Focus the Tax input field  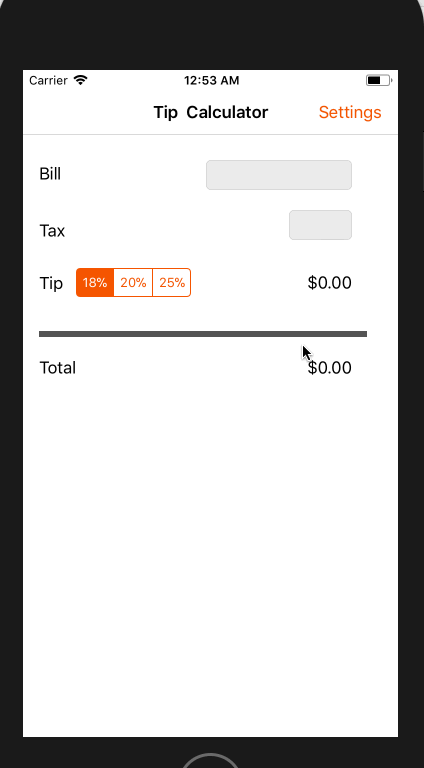[x=320, y=225]
